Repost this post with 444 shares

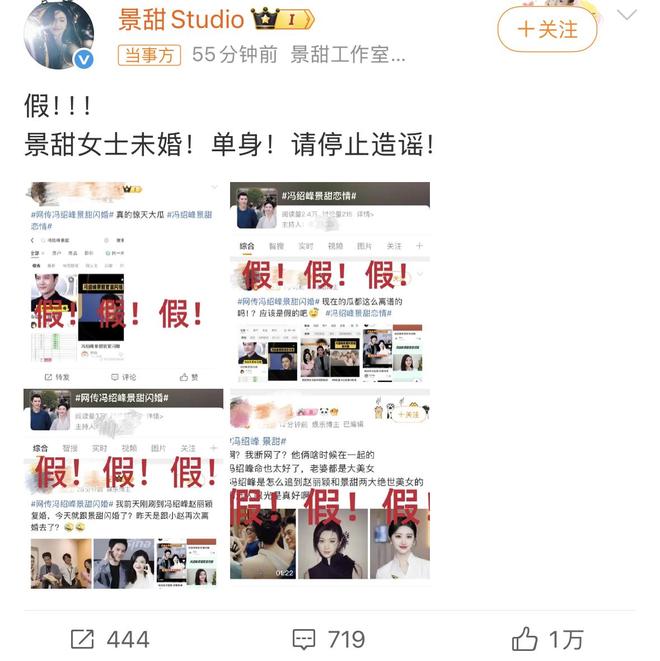[x=110, y=638]
